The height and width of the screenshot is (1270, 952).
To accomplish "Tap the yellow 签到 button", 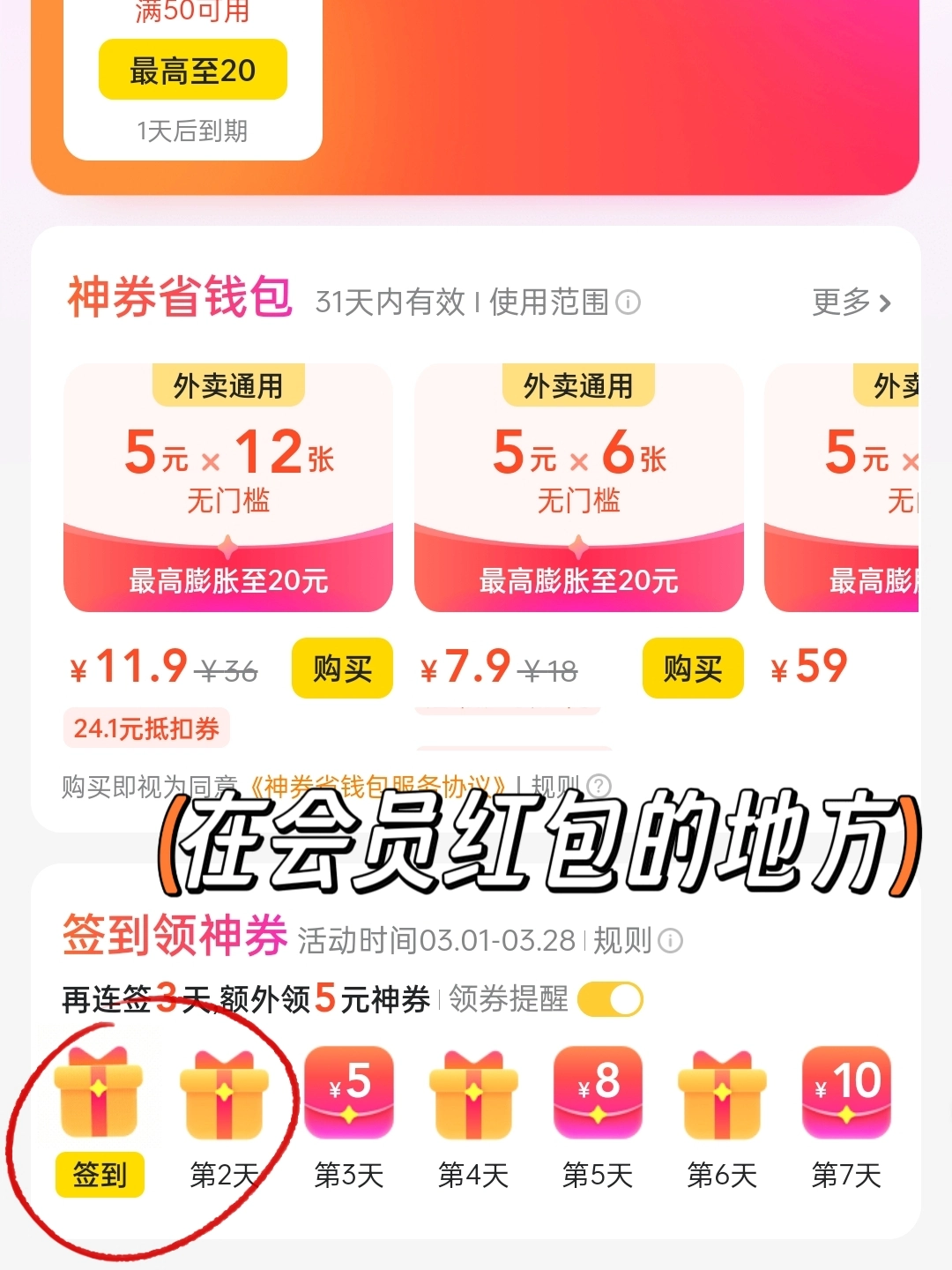I will (x=100, y=1174).
